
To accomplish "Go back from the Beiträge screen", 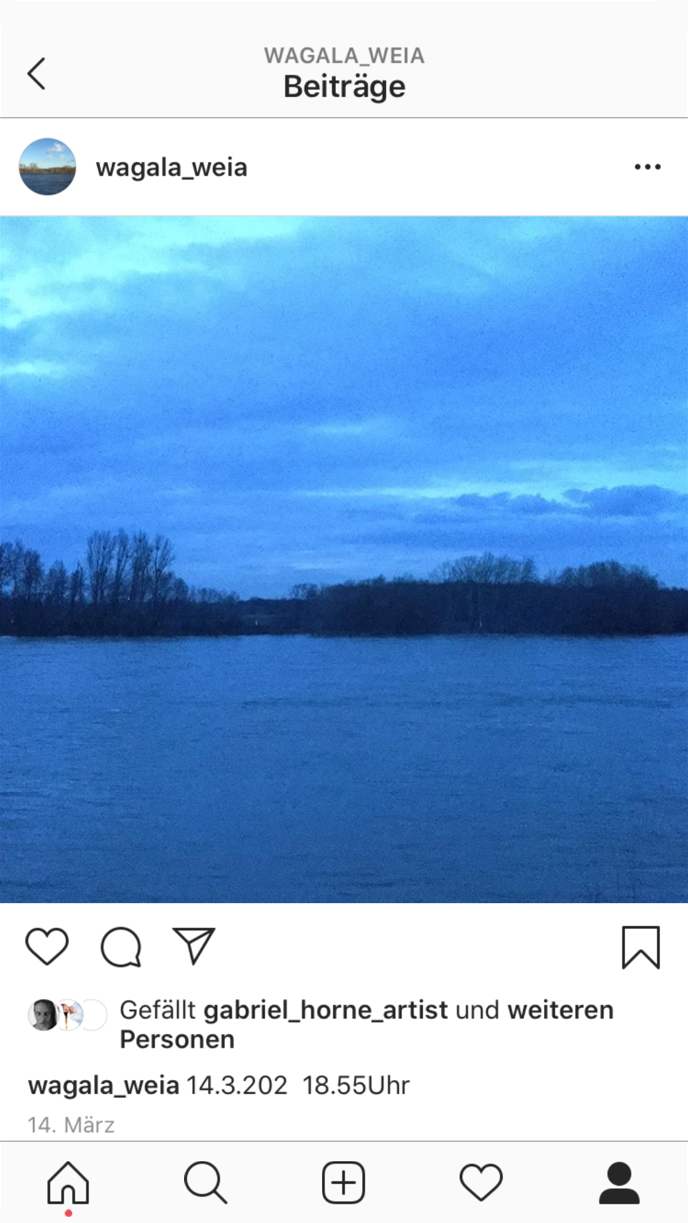I will tap(37, 74).
